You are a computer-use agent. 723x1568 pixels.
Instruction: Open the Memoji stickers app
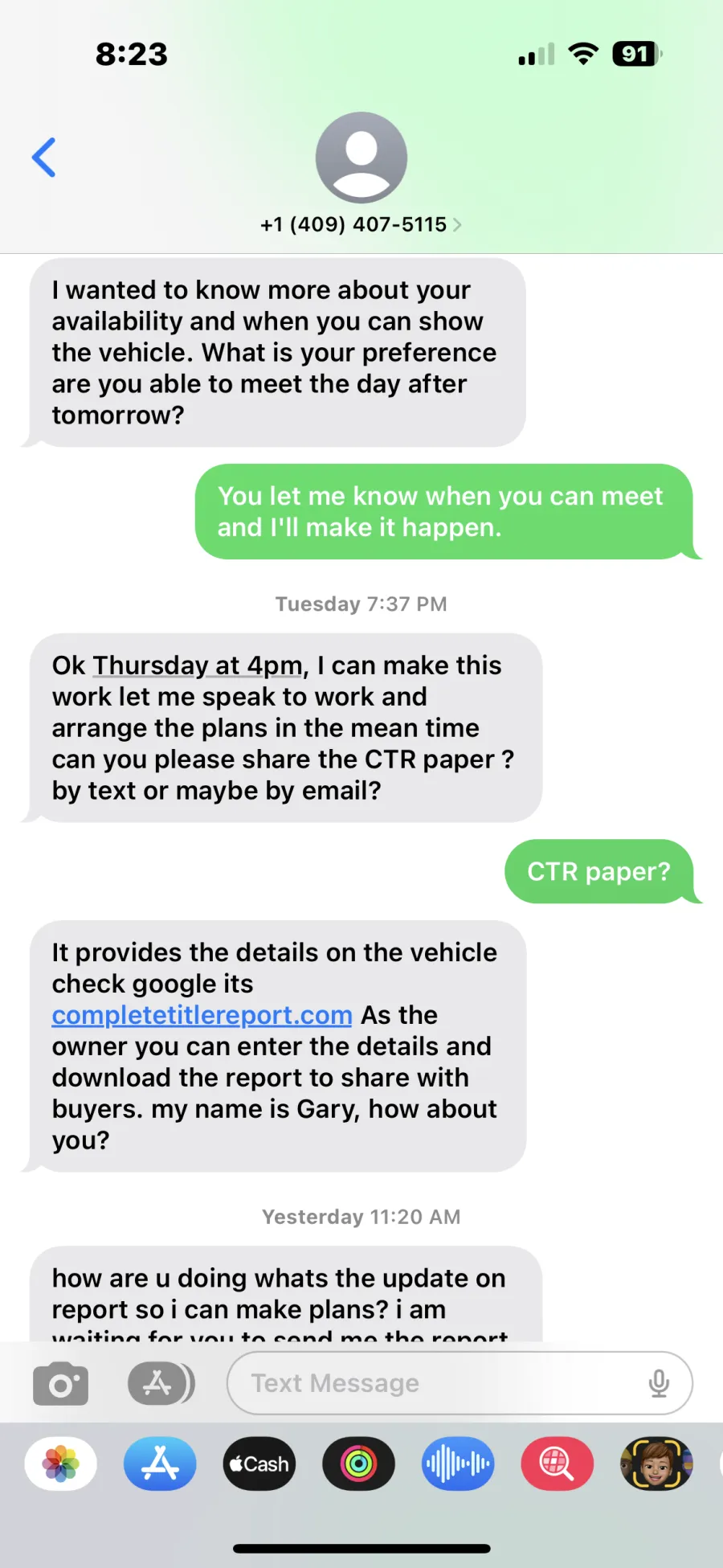pyautogui.click(x=656, y=1464)
